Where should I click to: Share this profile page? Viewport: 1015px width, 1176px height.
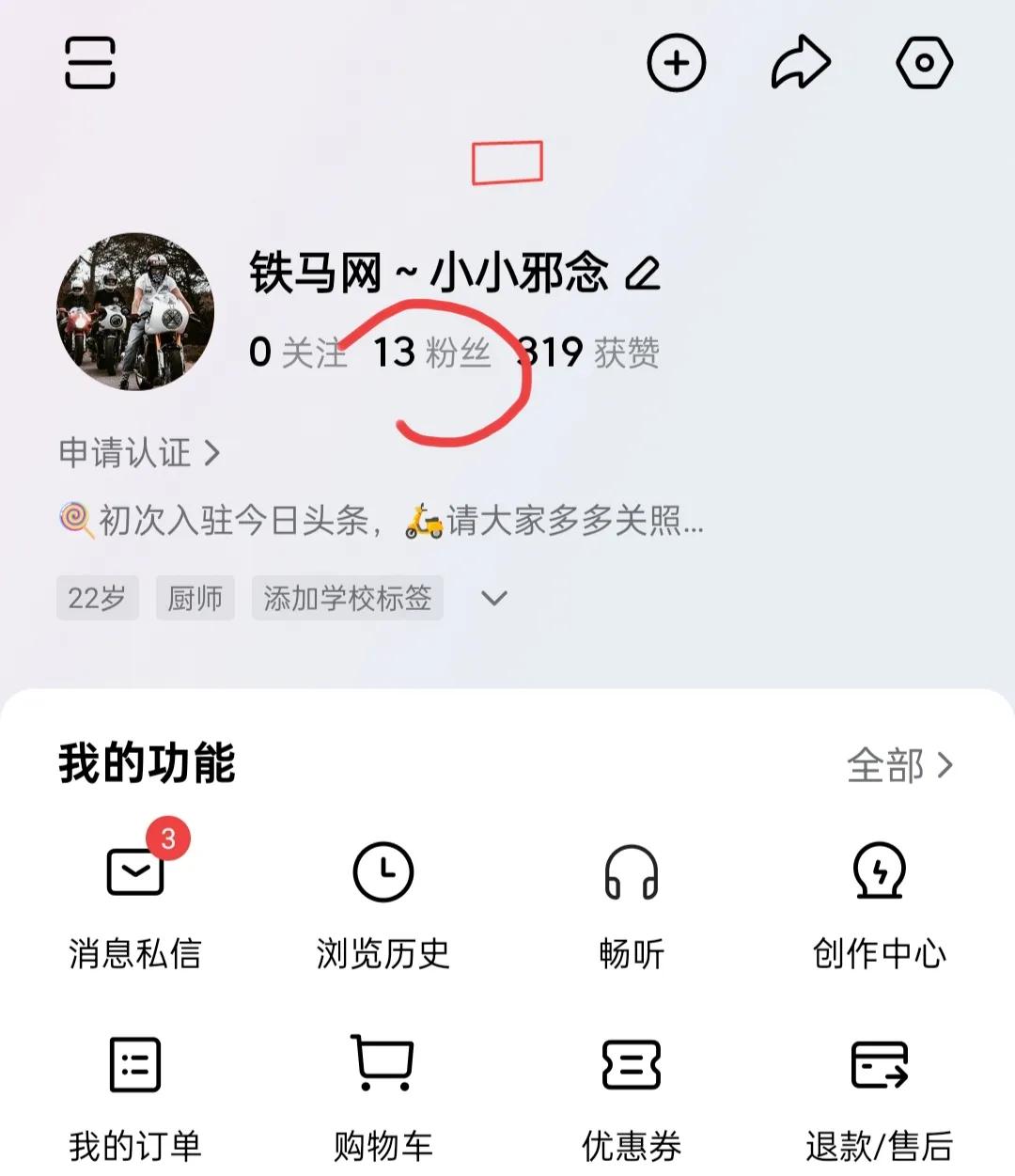click(x=801, y=63)
